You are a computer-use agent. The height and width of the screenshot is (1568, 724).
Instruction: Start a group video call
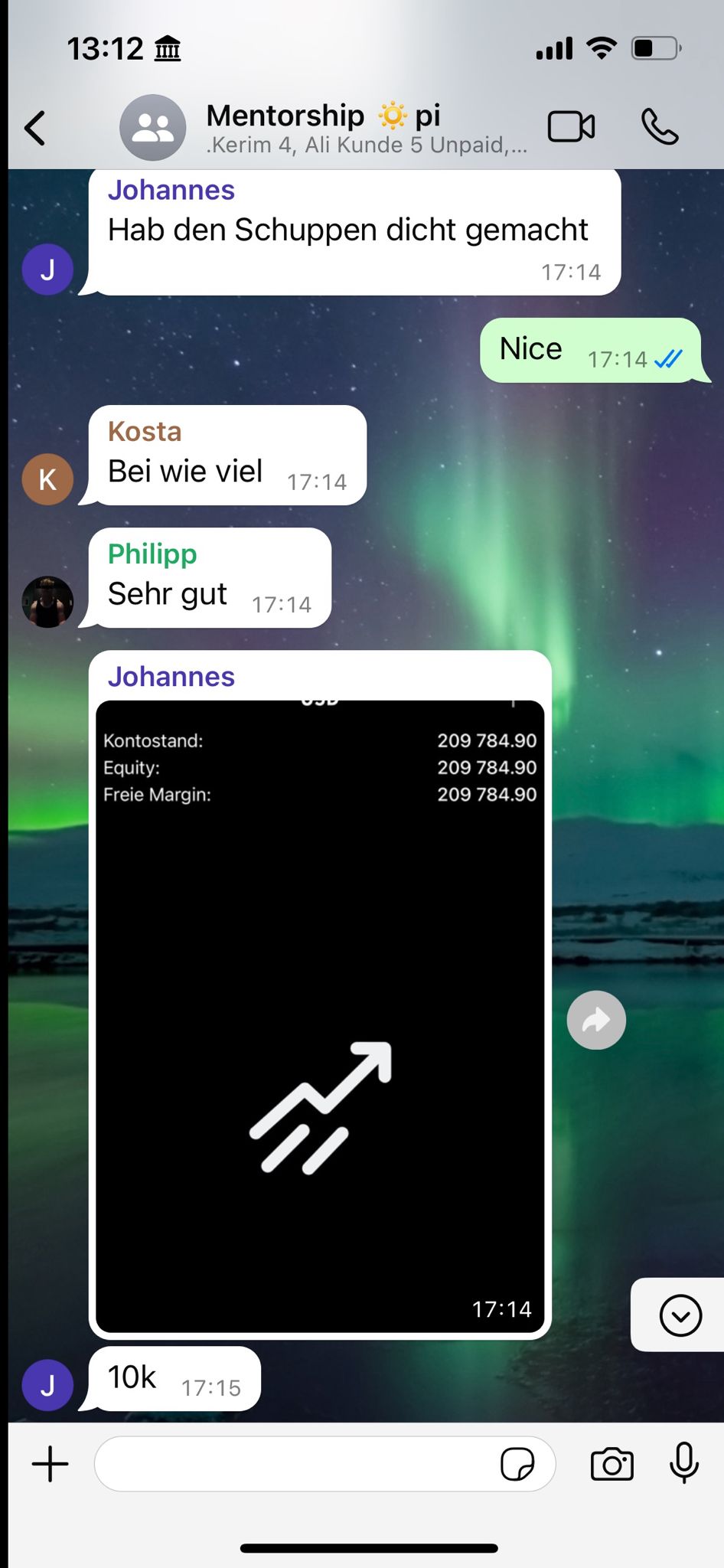click(x=571, y=127)
